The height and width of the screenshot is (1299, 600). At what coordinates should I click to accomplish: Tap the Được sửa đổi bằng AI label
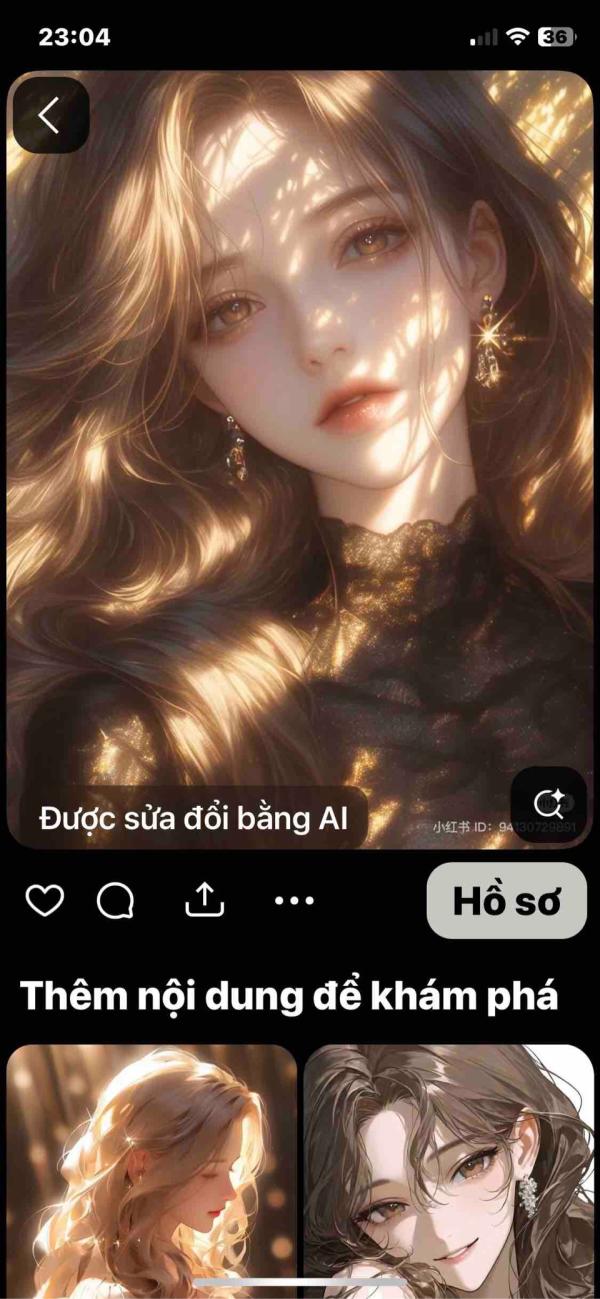[x=194, y=819]
